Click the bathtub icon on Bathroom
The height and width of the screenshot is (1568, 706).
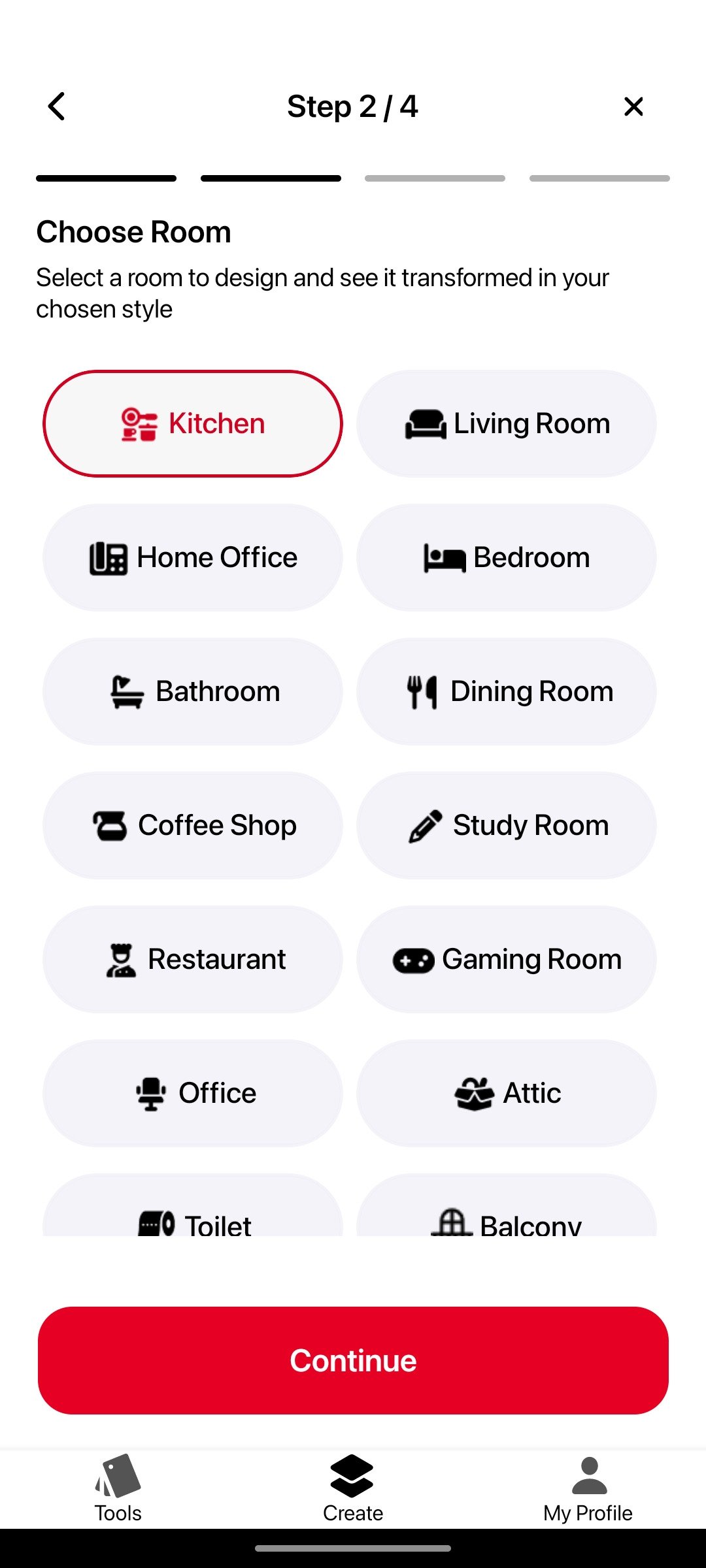(x=126, y=691)
